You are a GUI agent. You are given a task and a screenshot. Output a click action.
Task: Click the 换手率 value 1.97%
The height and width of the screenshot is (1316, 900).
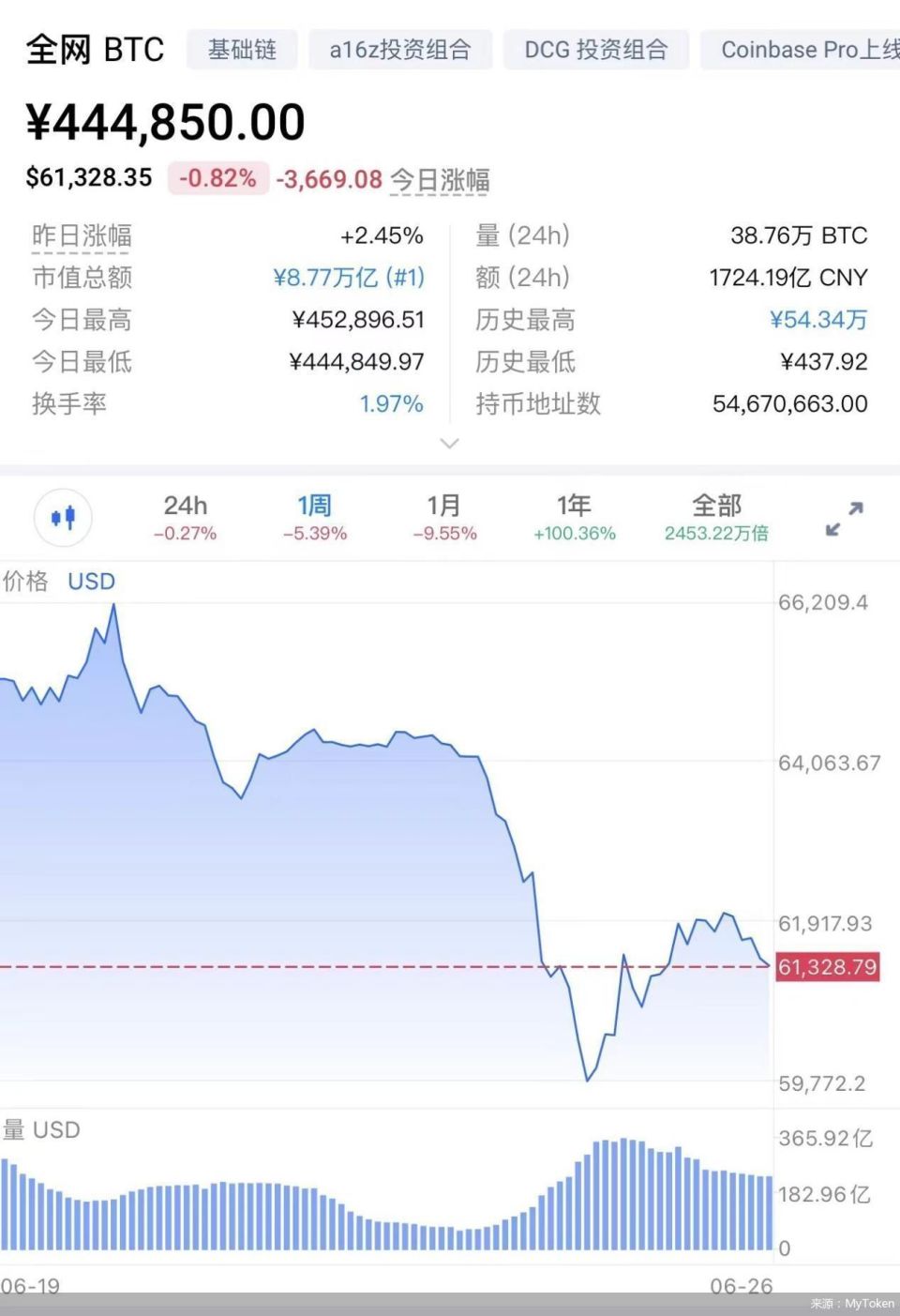click(x=392, y=404)
